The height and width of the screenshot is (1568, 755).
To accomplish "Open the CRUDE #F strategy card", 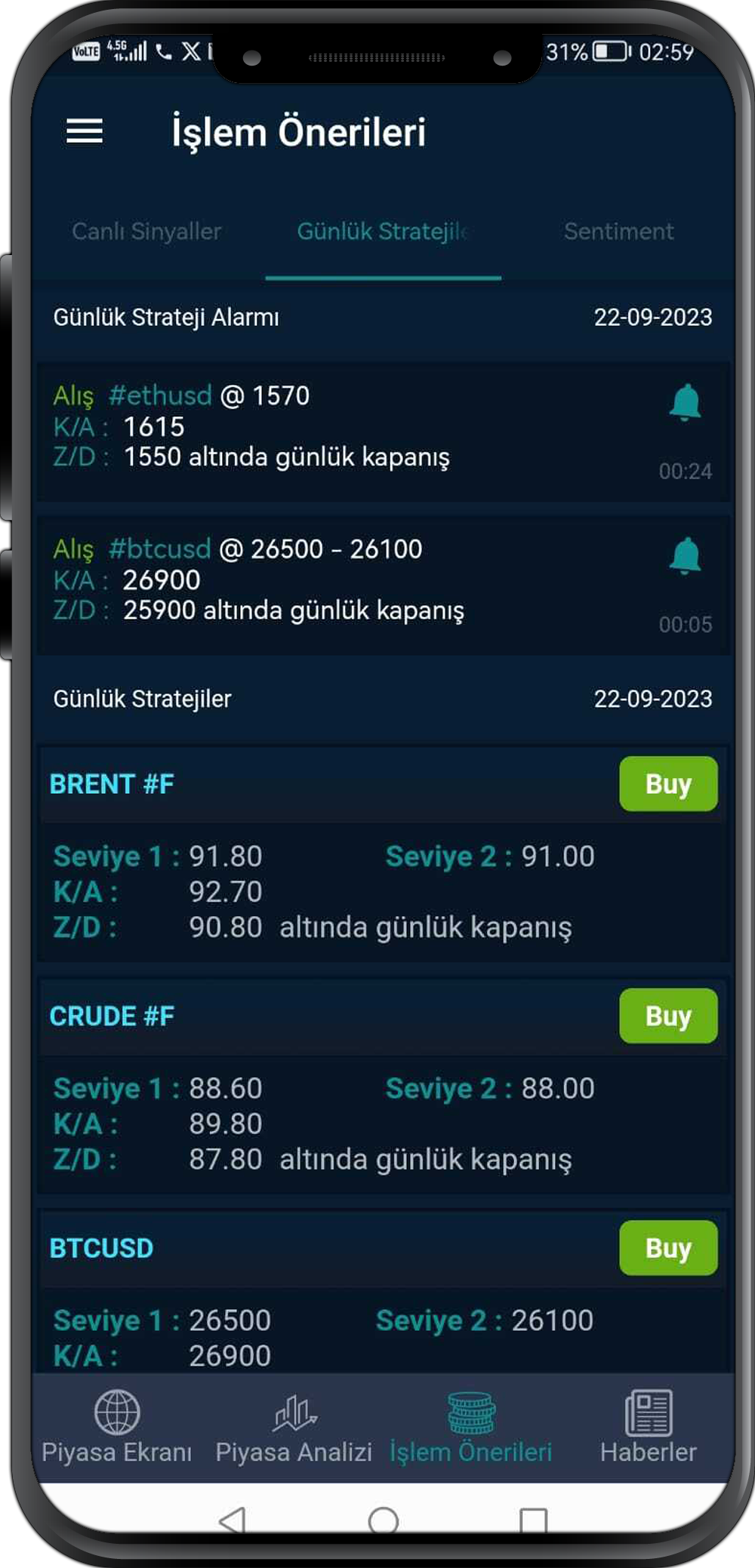I will pyautogui.click(x=384, y=1086).
